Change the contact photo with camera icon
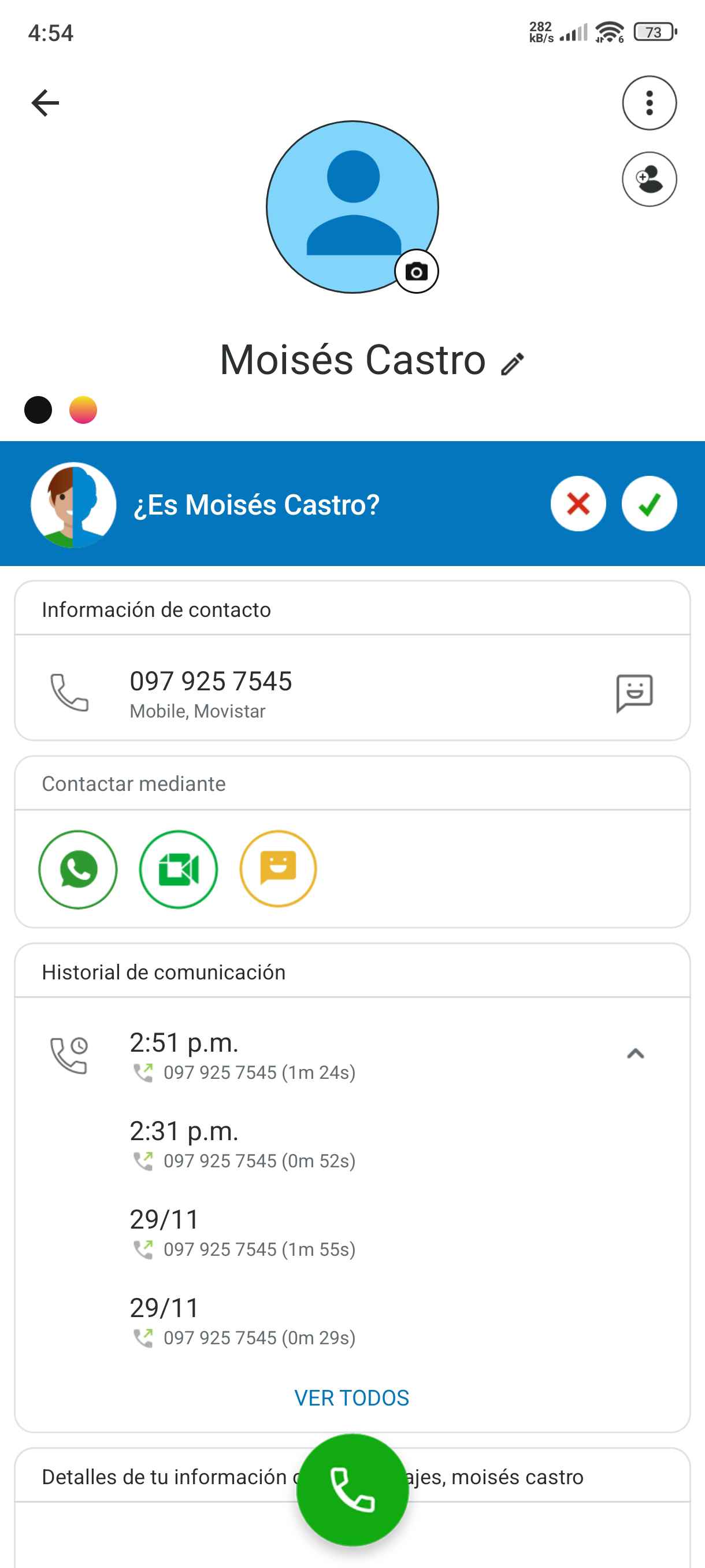 [x=416, y=272]
